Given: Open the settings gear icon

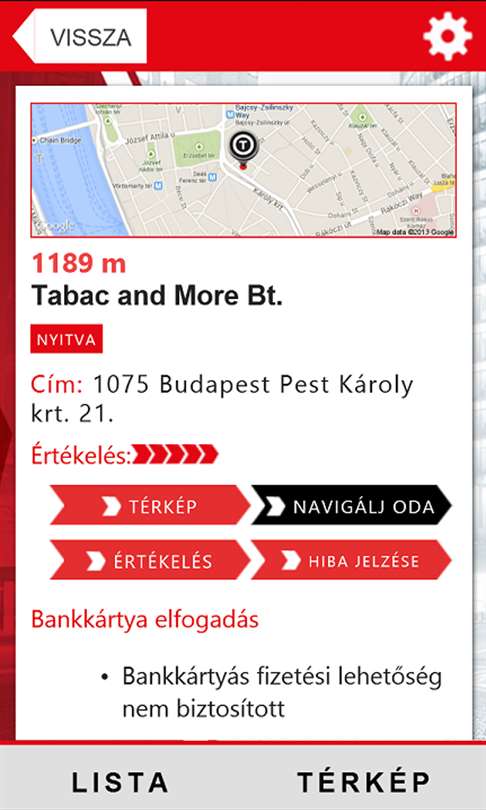Looking at the screenshot, I should pos(447,36).
